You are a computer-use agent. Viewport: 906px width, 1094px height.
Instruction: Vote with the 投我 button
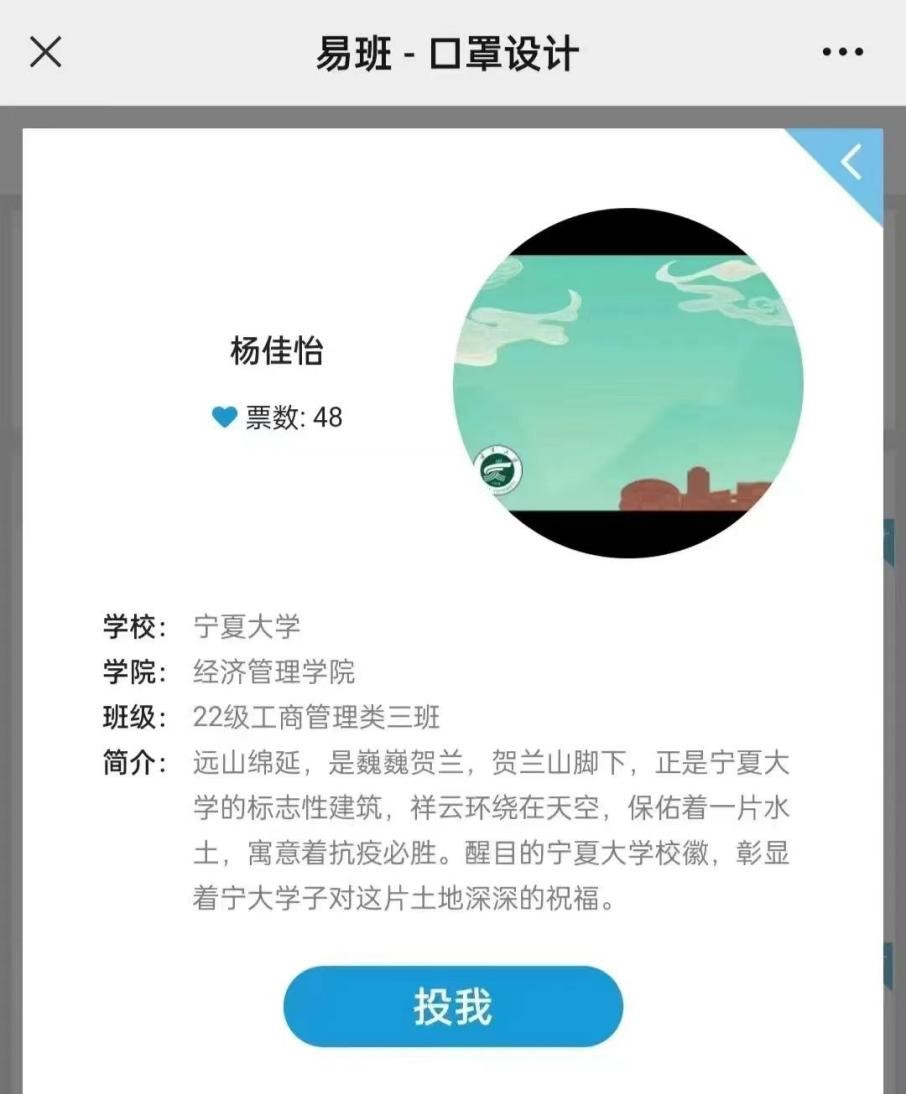click(x=453, y=1007)
